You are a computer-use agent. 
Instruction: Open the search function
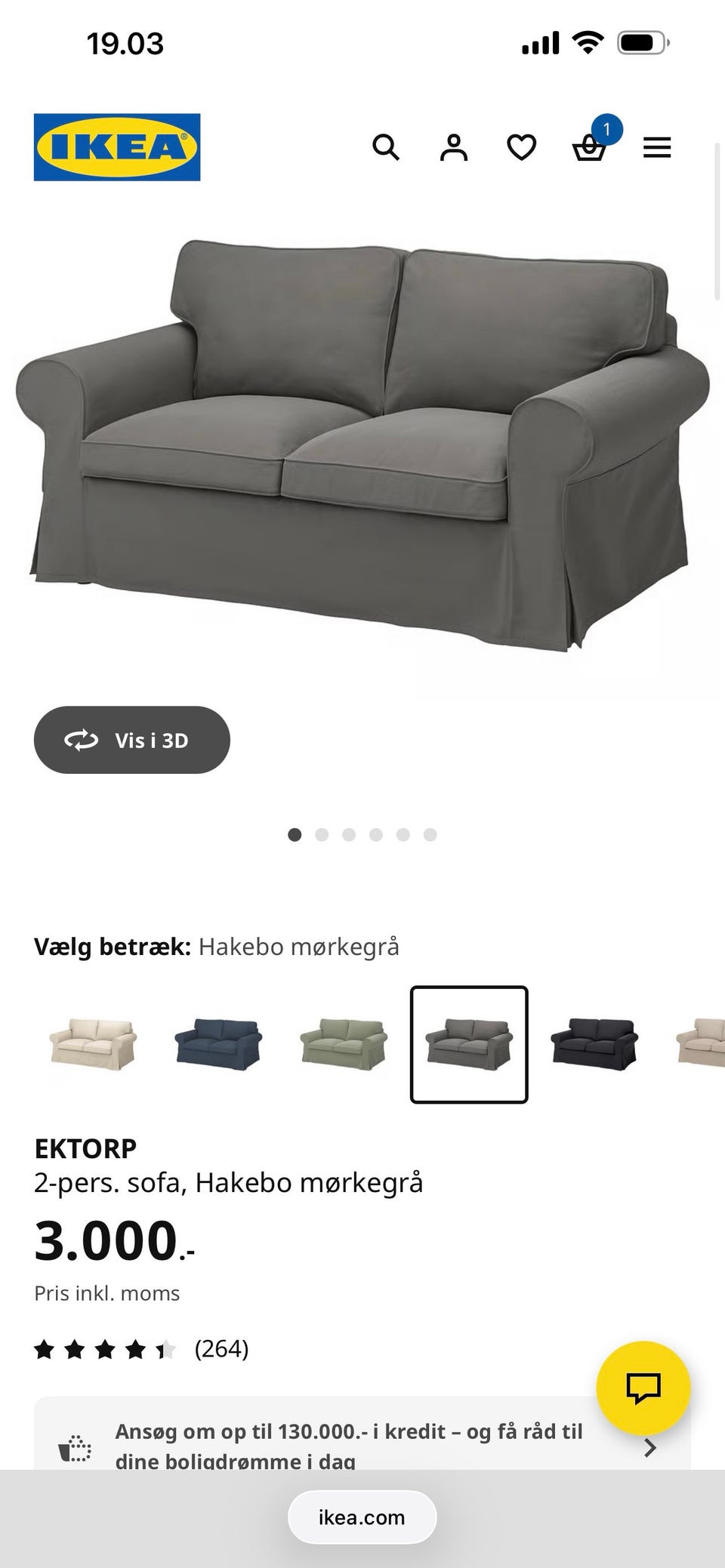pos(387,147)
